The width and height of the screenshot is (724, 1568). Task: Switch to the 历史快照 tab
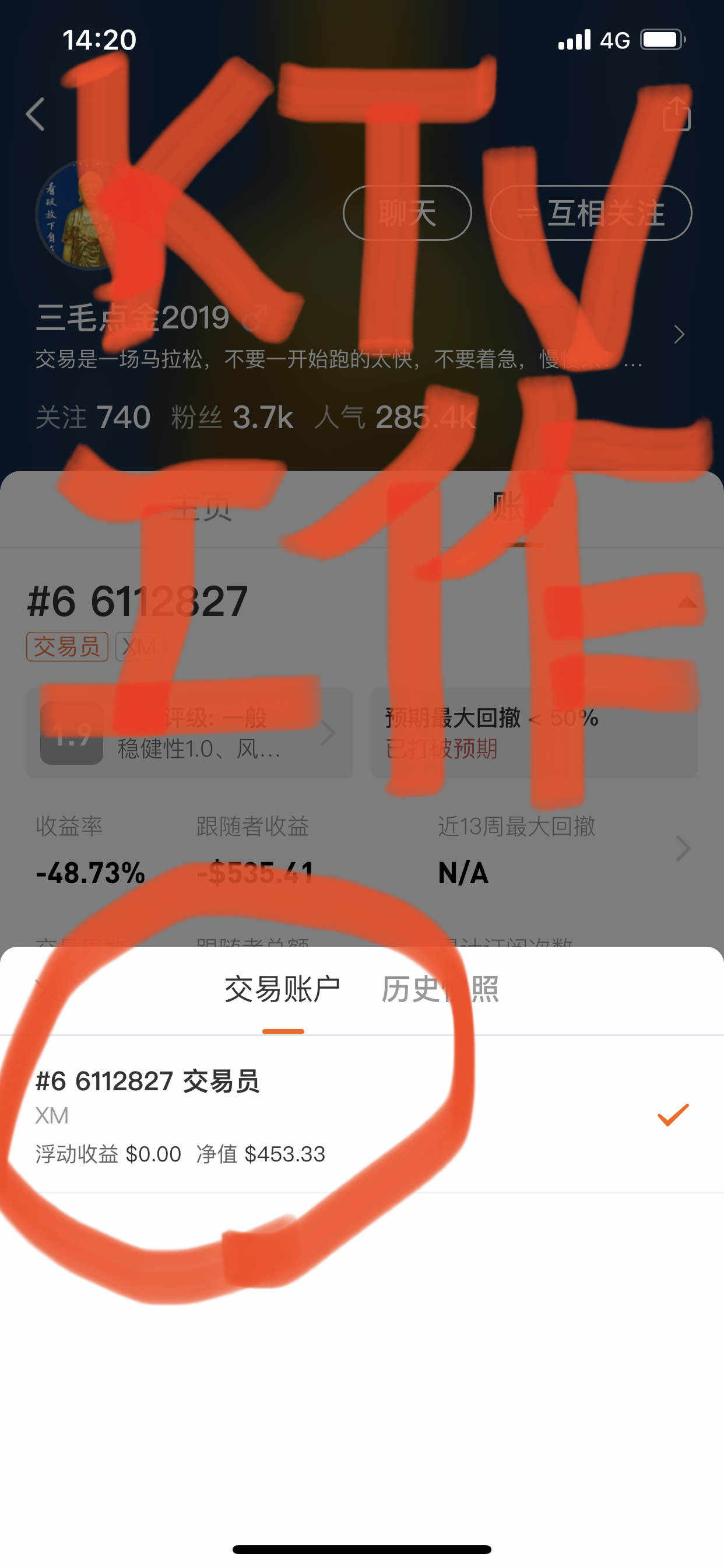440,989
